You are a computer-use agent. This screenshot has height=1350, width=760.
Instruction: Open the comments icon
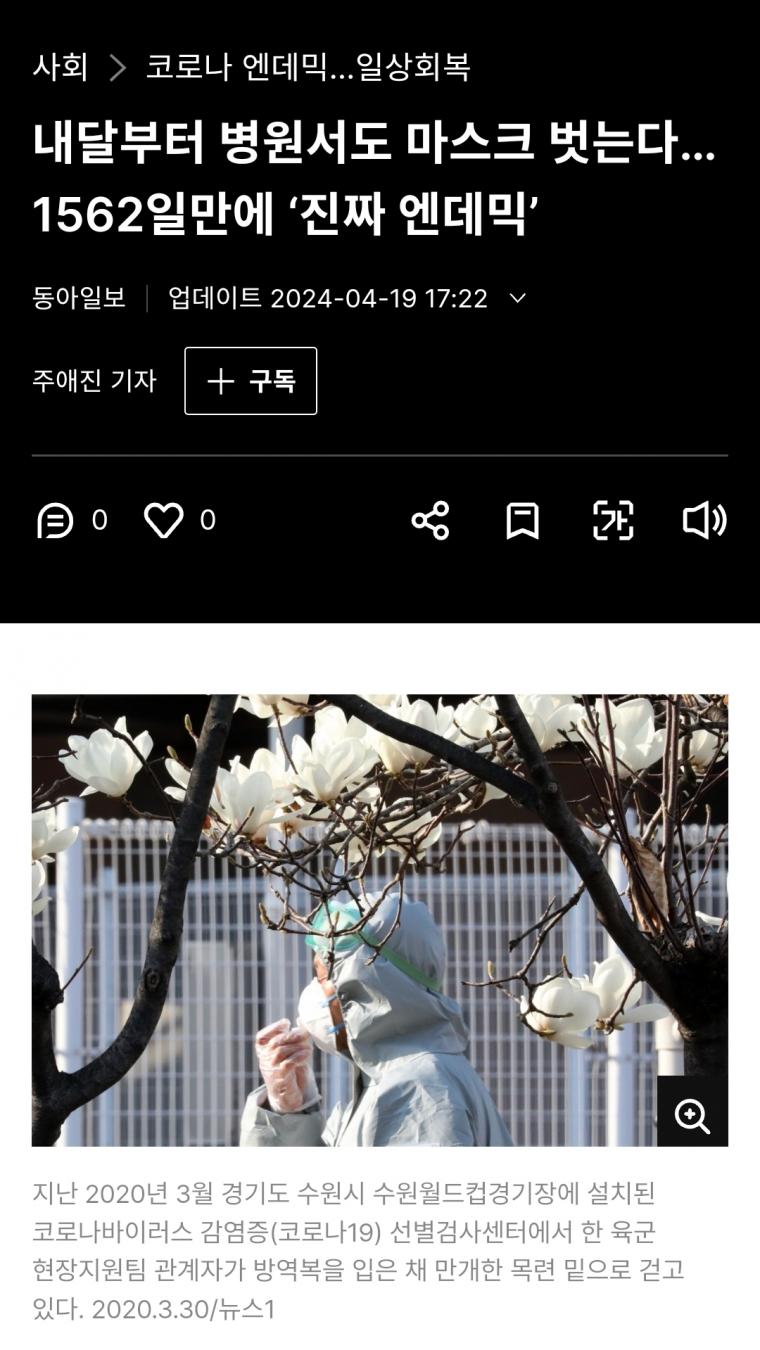[x=55, y=521]
